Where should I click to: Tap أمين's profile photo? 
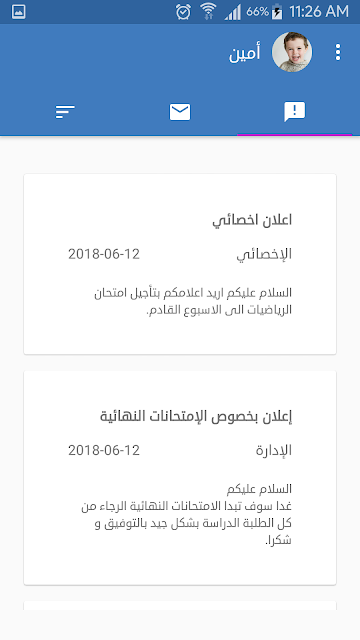point(292,52)
